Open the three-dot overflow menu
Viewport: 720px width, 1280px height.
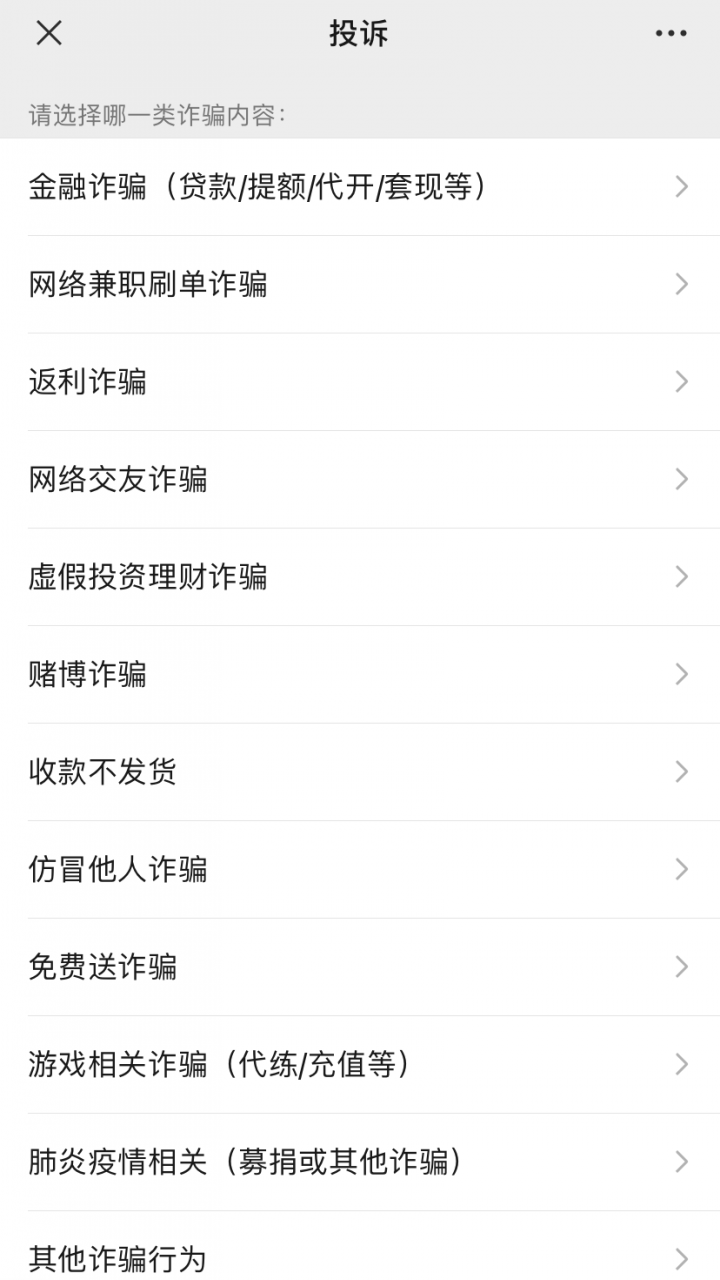coord(670,33)
